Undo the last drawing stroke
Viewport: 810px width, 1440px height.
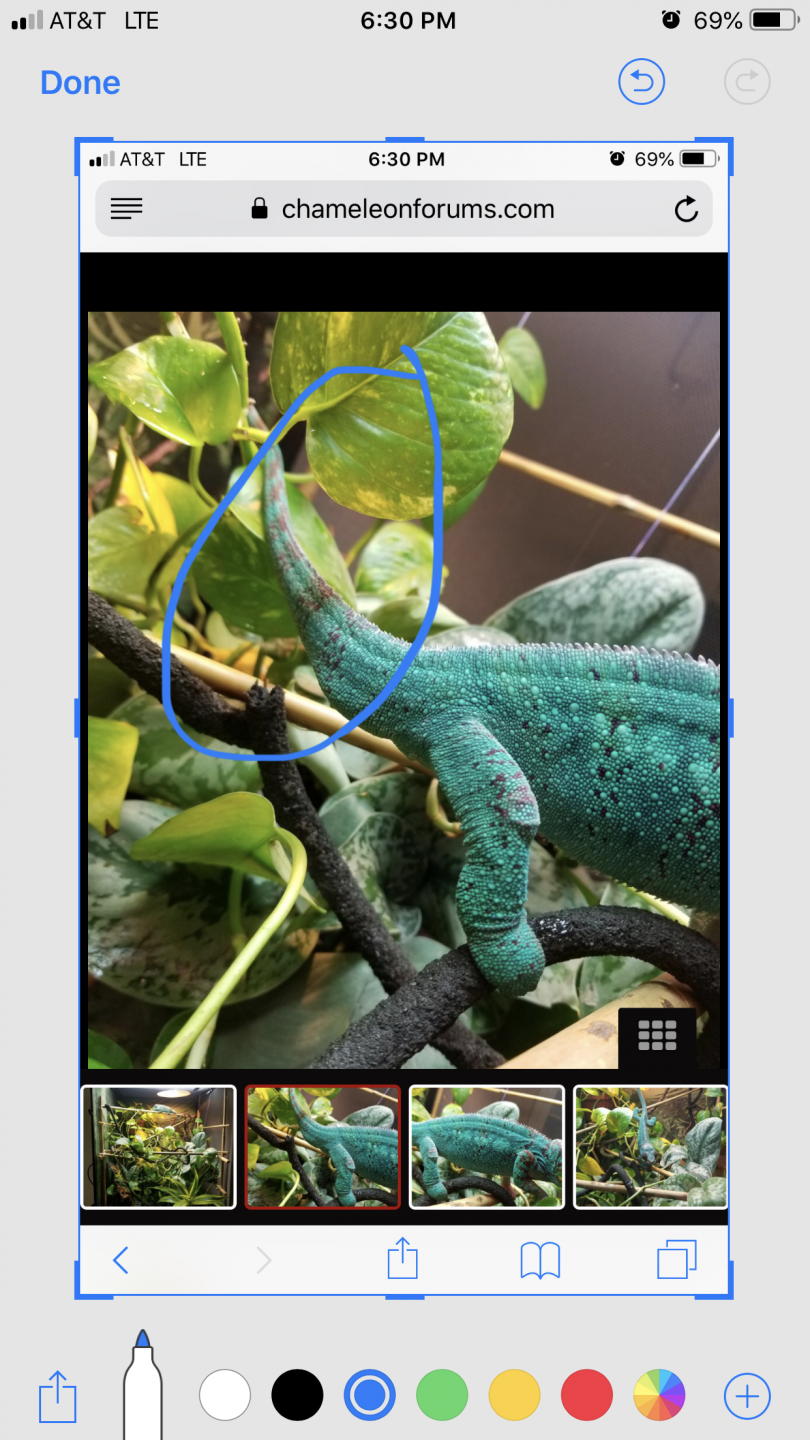click(x=641, y=82)
